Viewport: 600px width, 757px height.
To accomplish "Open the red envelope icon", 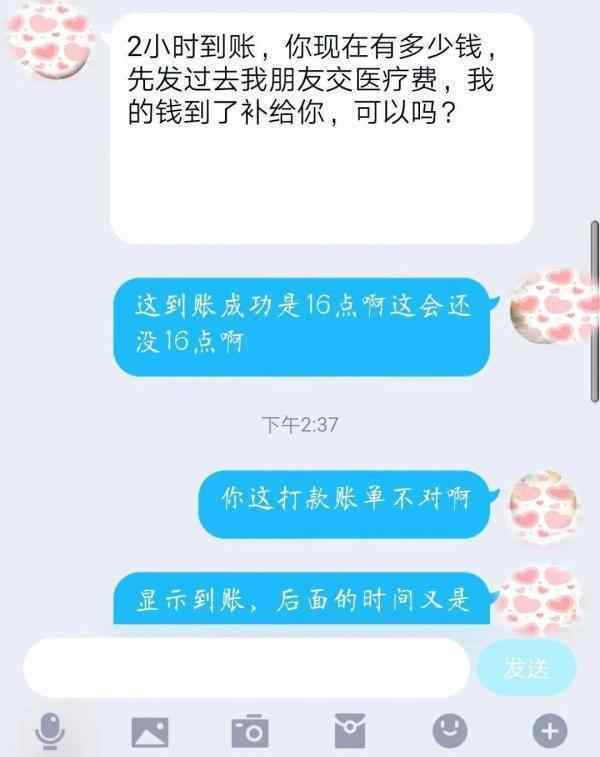I will pos(349,731).
